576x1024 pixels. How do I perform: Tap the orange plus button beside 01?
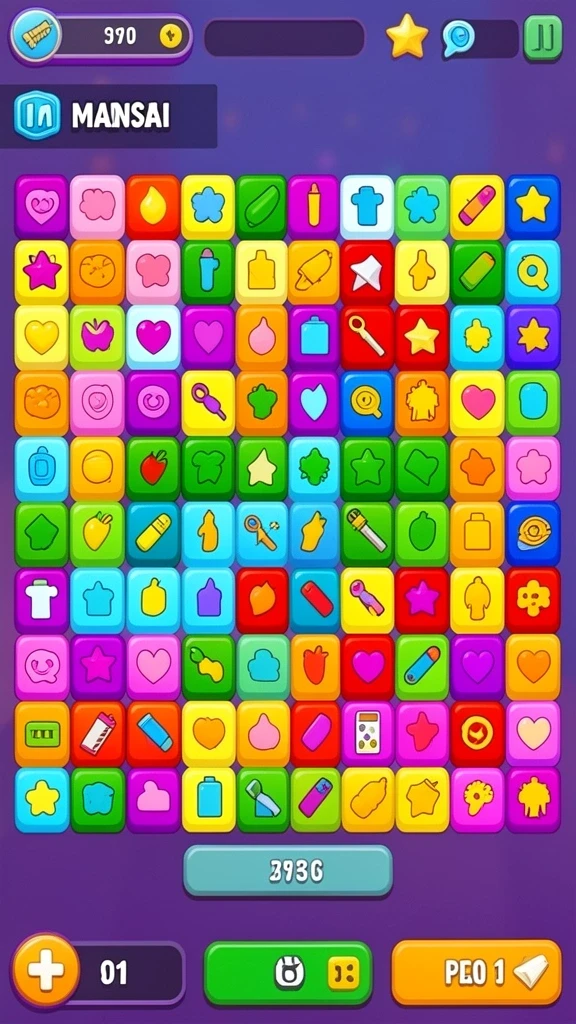click(x=46, y=970)
